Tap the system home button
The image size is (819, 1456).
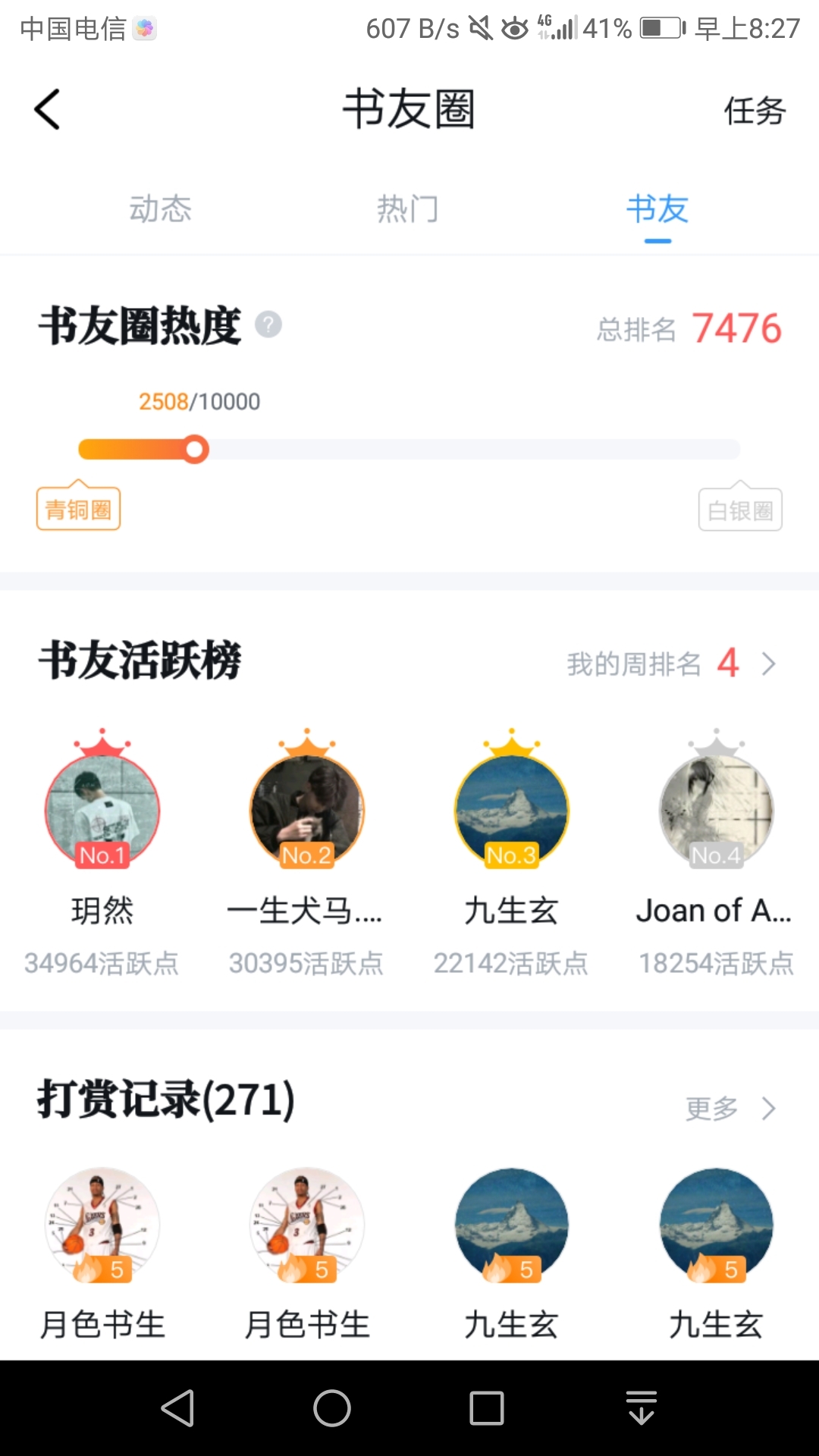pyautogui.click(x=332, y=1408)
